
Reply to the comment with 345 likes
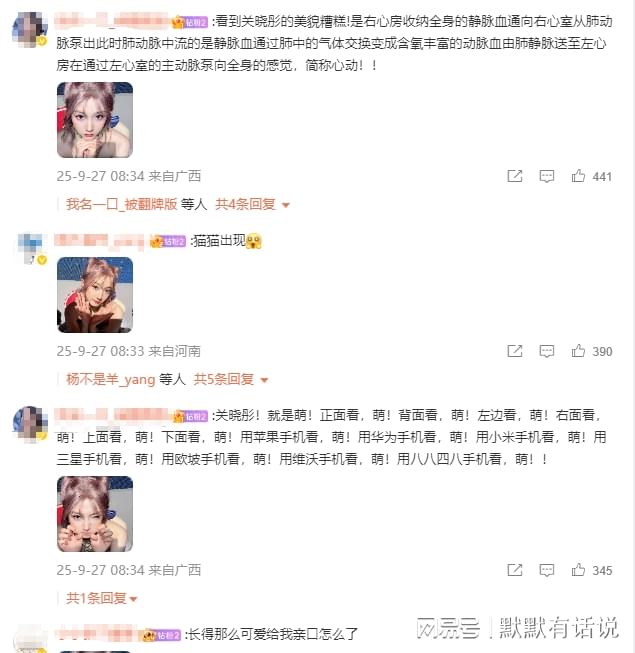547,571
